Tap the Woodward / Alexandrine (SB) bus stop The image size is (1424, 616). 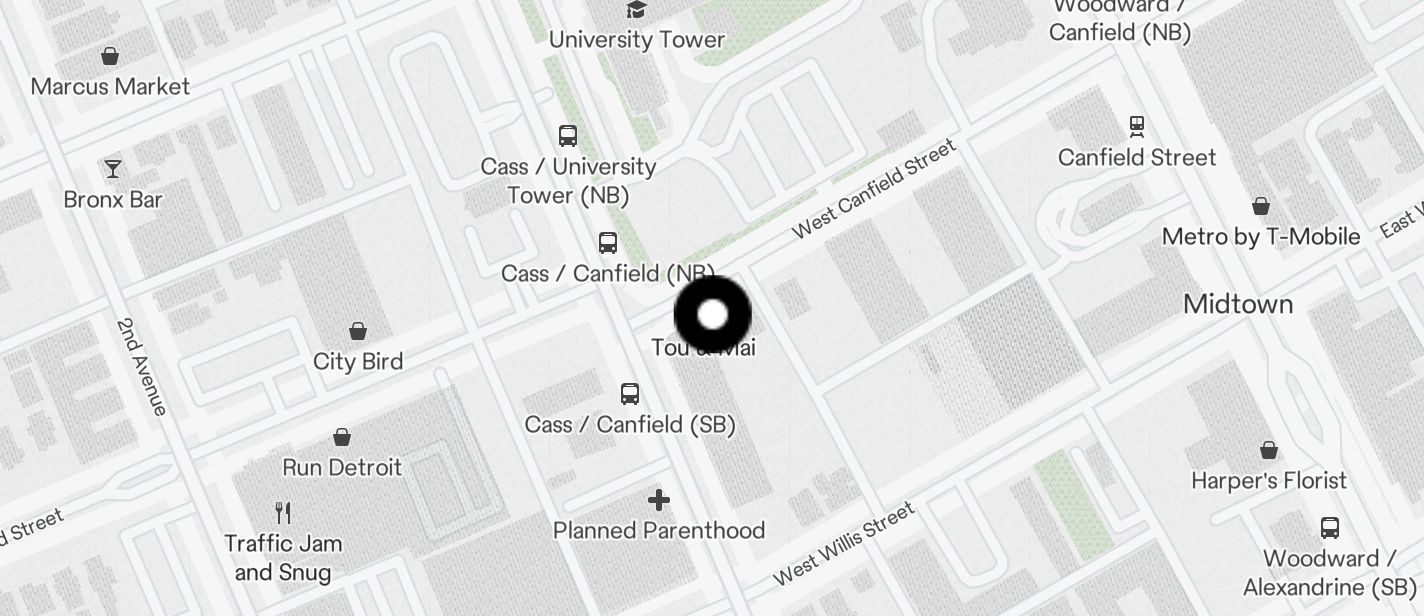[x=1330, y=528]
